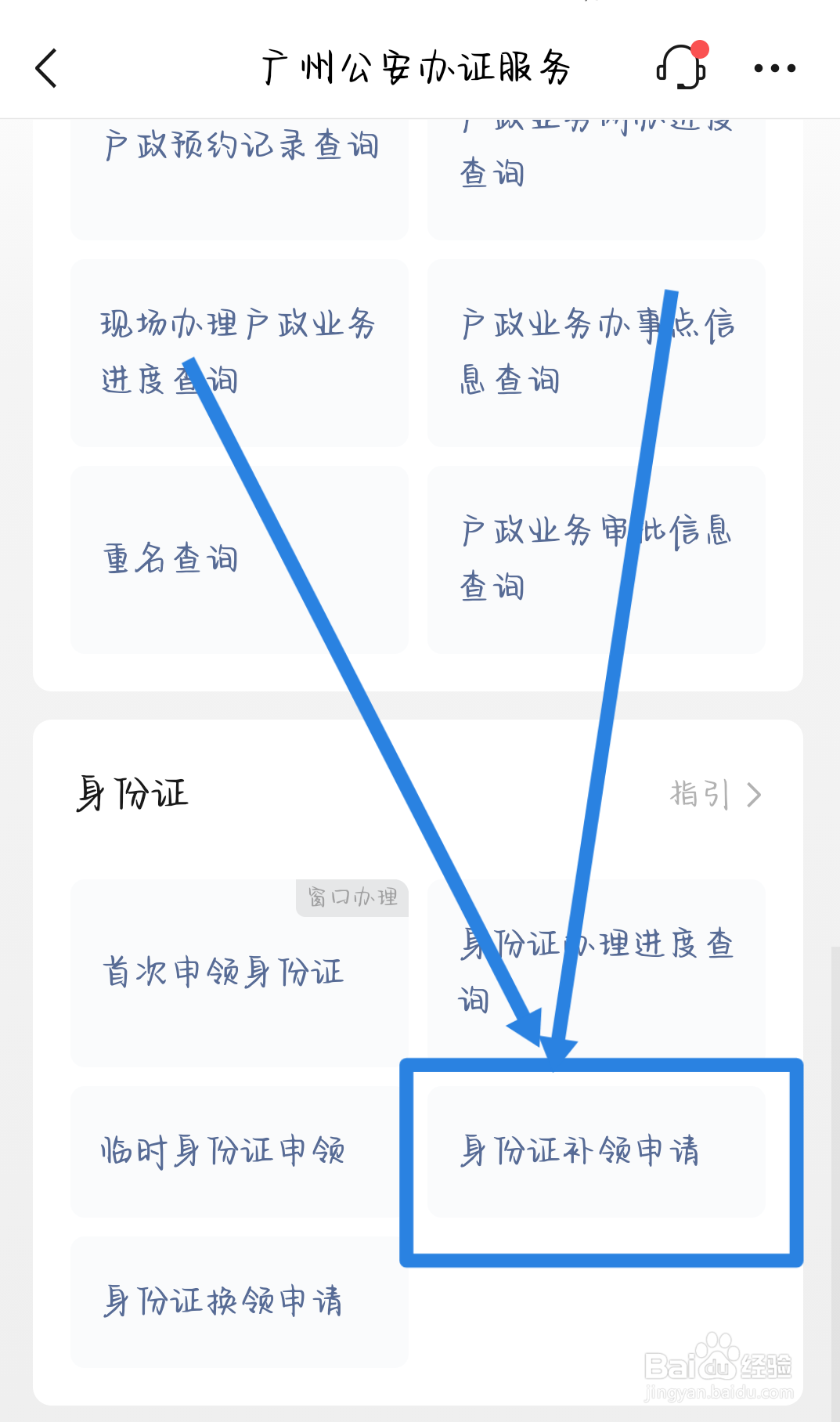This screenshot has height=1422, width=840.
Task: Expand the 指引 guide with the chevron
Action: pos(755,794)
